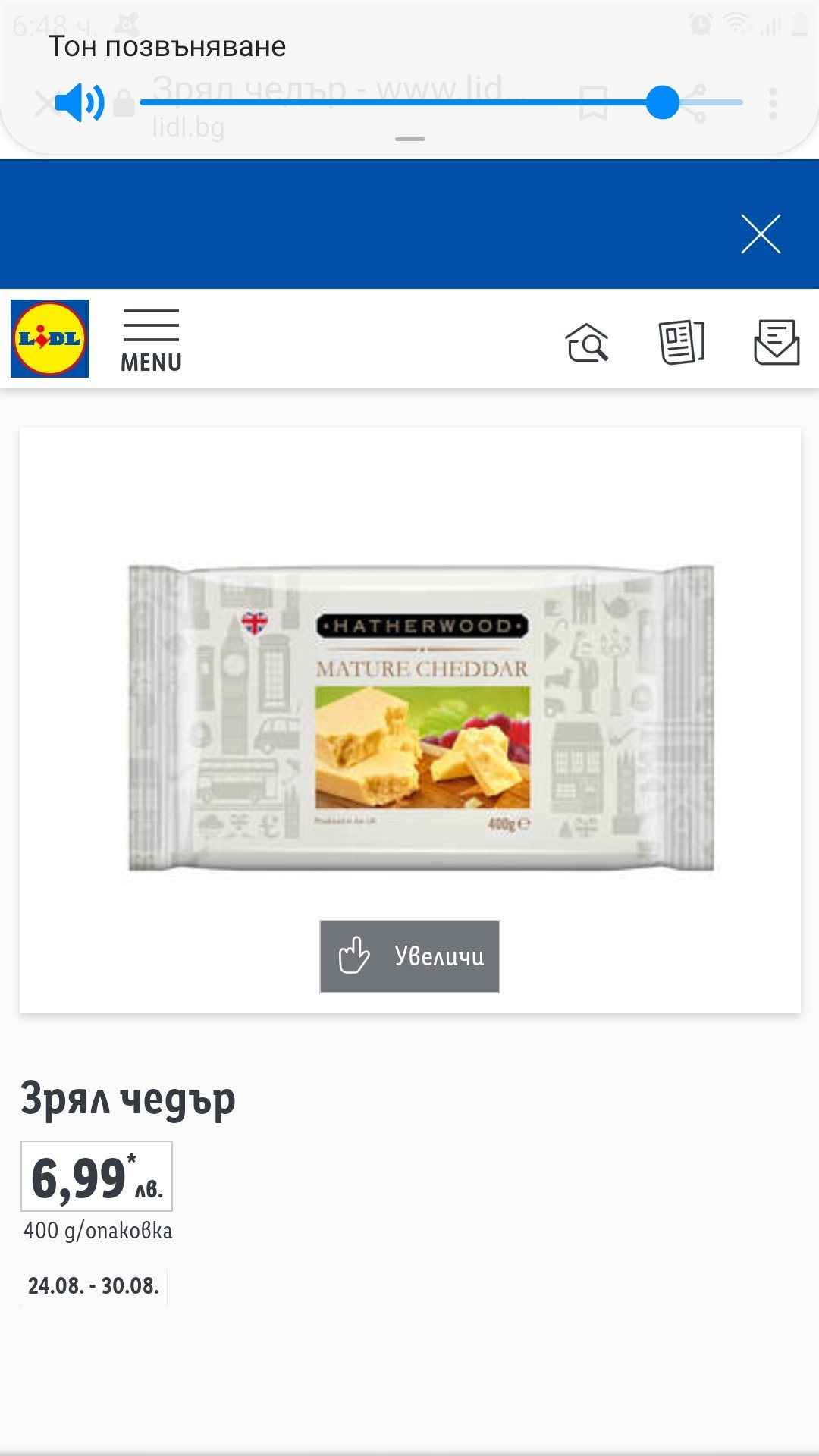Mute the ringtone volume speaker icon

[x=80, y=102]
